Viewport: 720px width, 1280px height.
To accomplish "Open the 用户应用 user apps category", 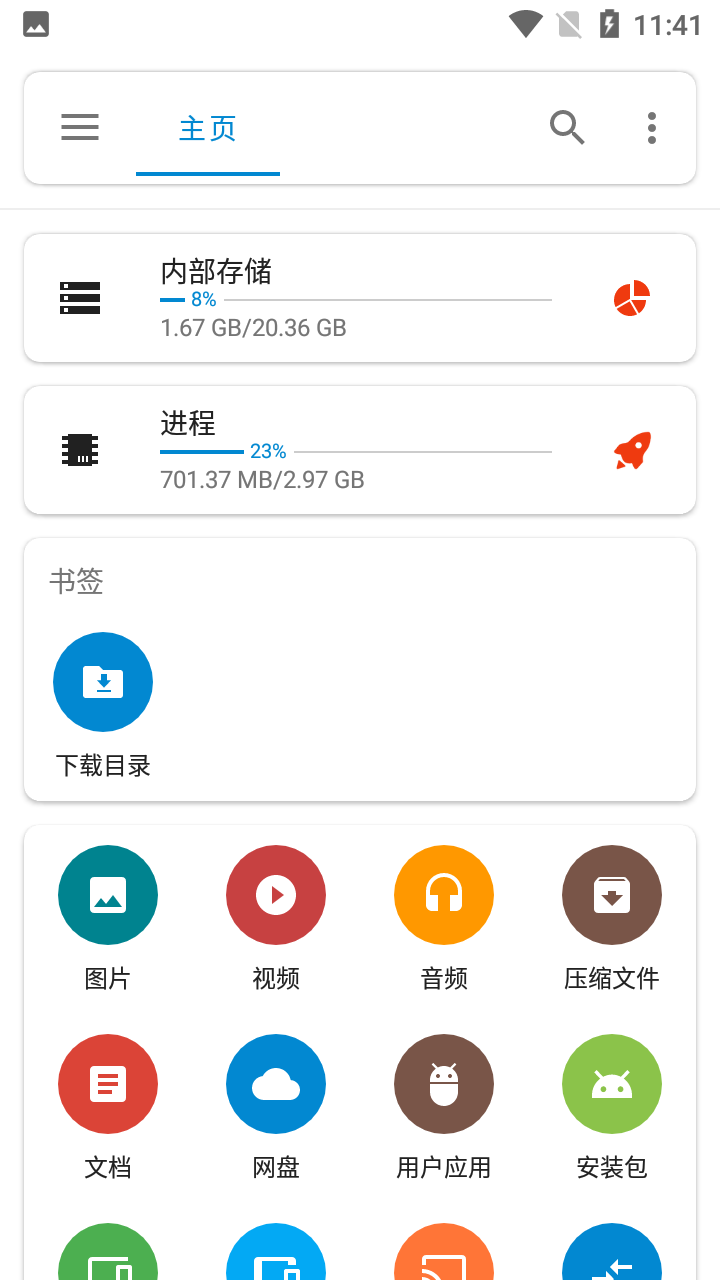I will [x=444, y=1084].
